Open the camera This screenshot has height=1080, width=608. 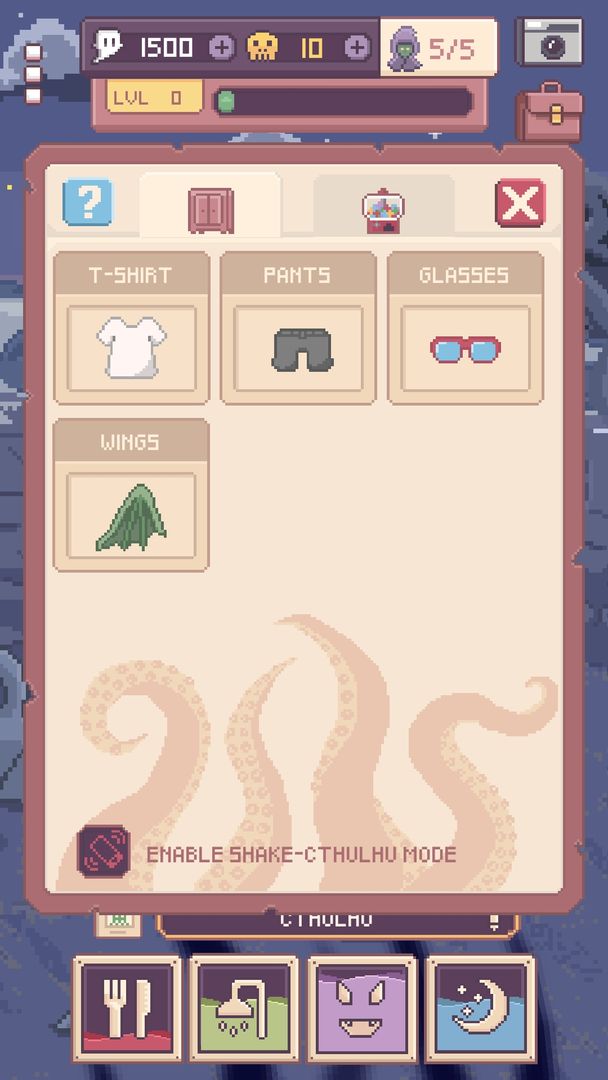[x=549, y=41]
